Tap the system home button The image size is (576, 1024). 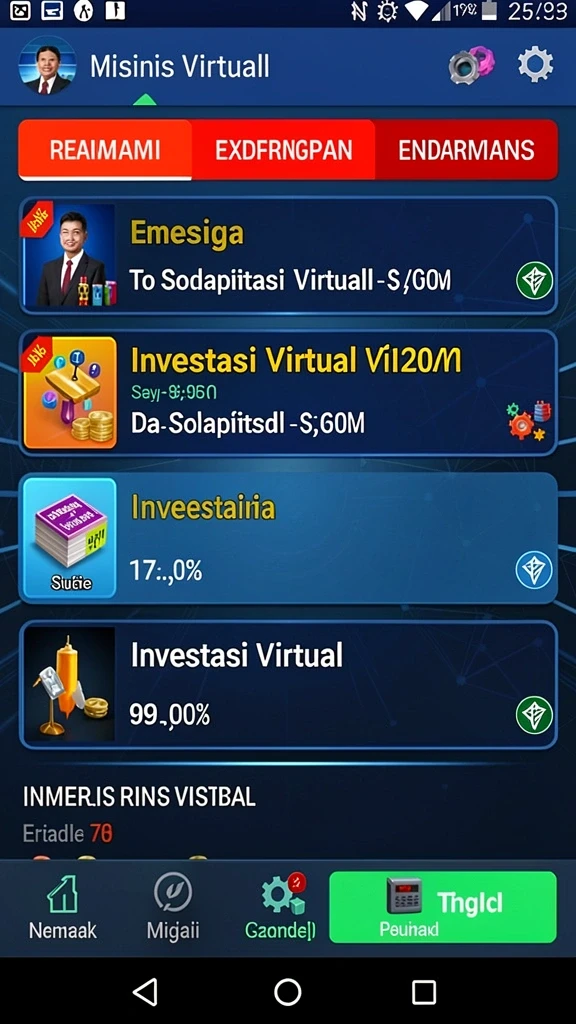click(x=287, y=992)
